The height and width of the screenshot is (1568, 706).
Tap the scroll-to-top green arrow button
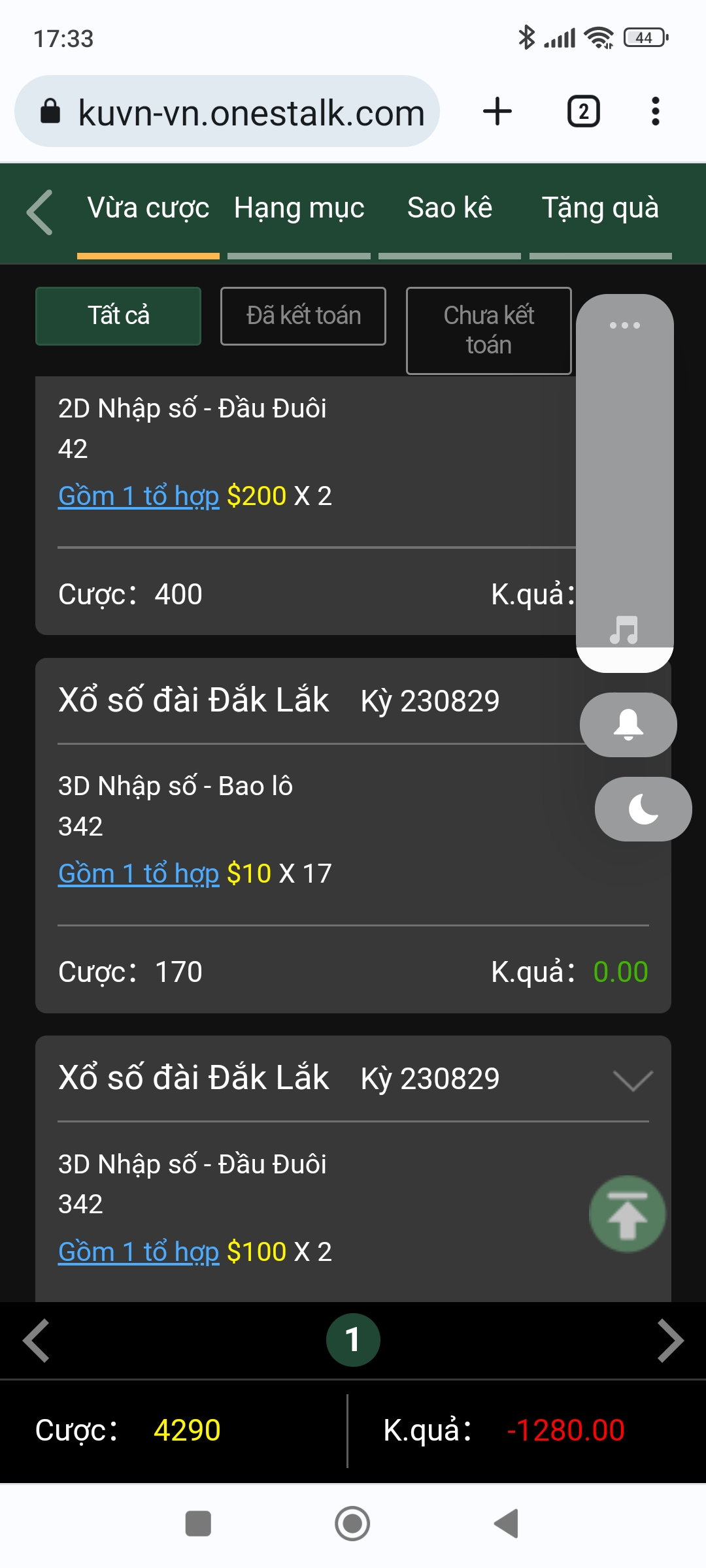tap(628, 1214)
